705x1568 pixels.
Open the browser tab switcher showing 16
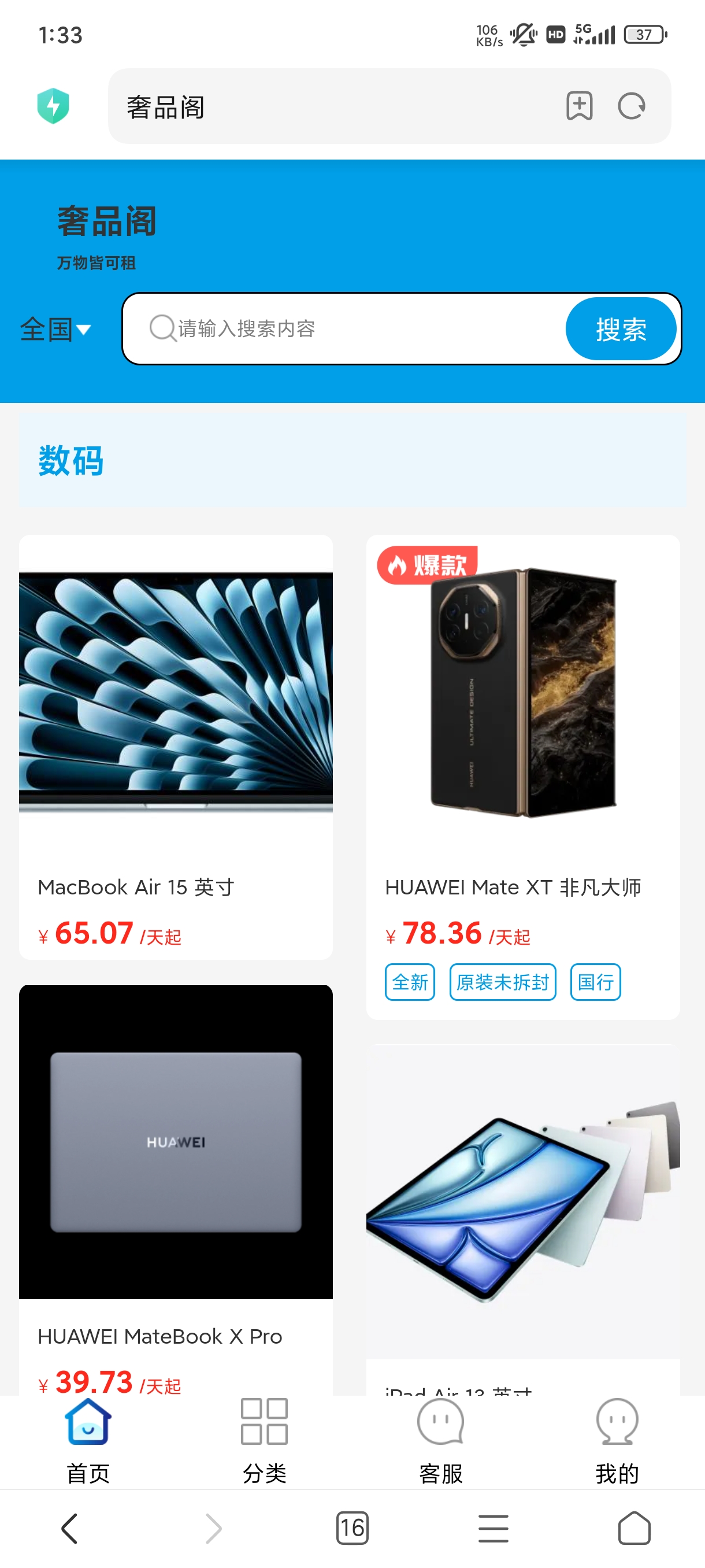point(352,1528)
